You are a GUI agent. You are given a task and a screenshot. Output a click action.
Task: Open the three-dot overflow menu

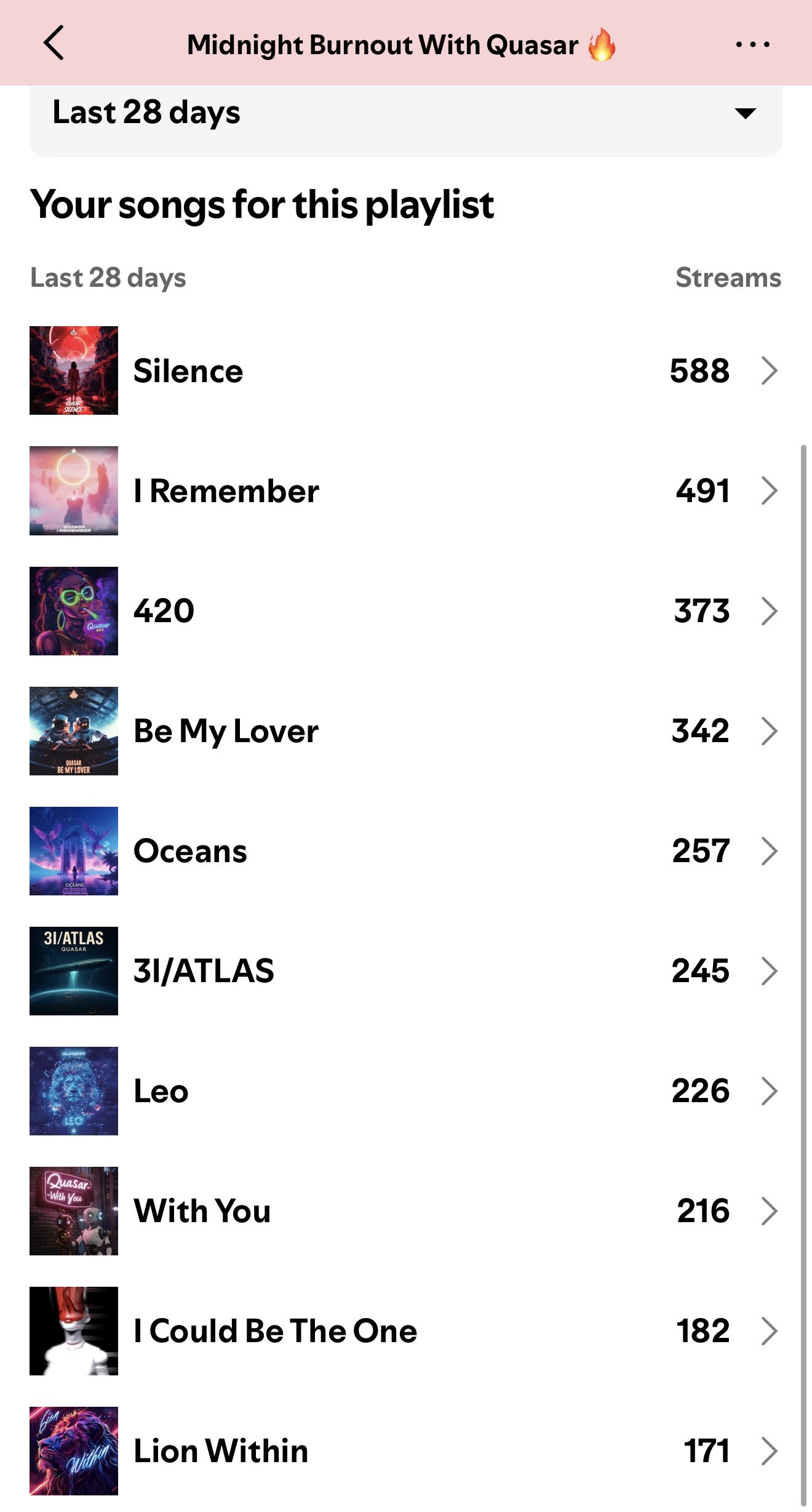(753, 44)
